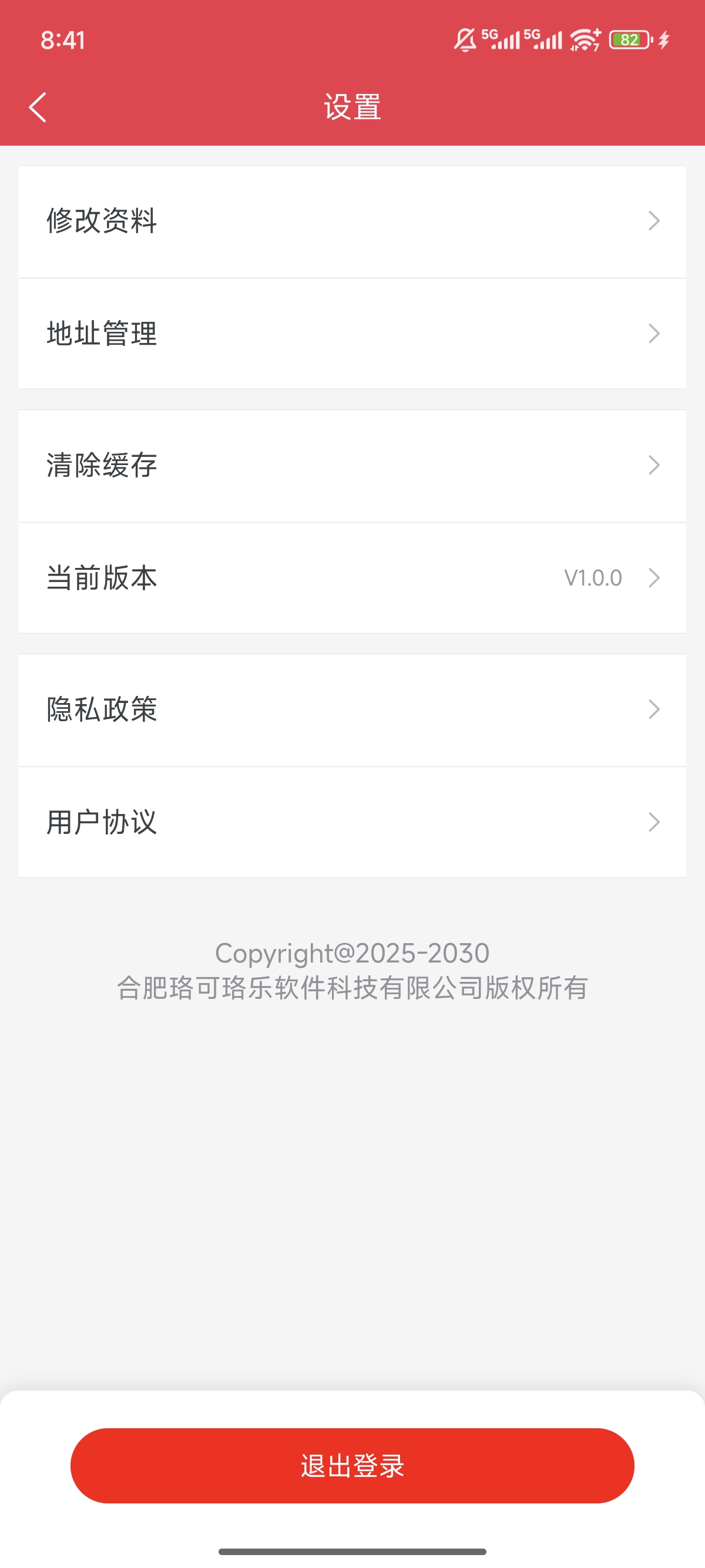Go back from the 设置 page
This screenshot has height=1568, width=705.
(38, 107)
